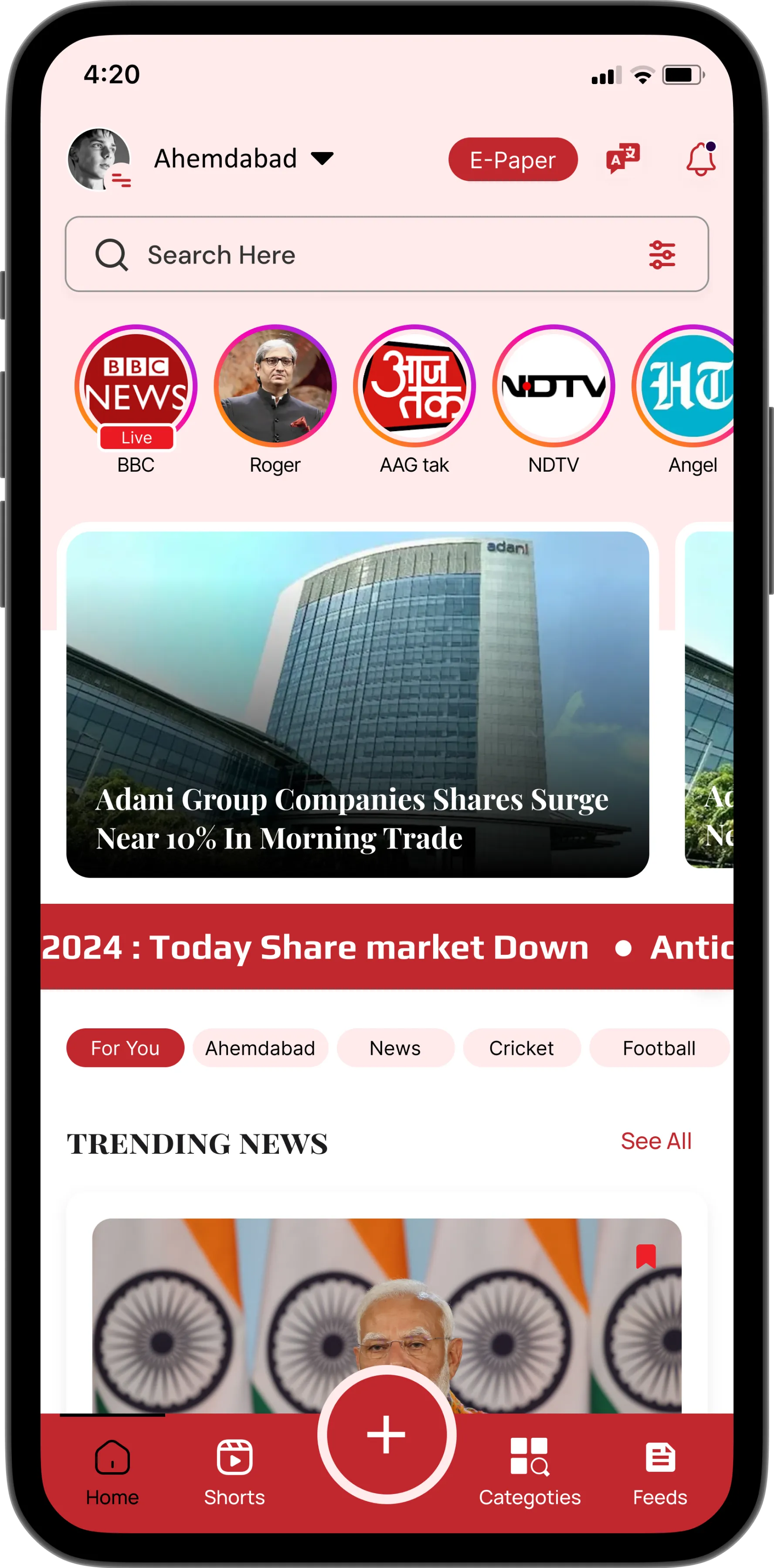Select the Football chip
The width and height of the screenshot is (774, 1568).
[659, 1048]
